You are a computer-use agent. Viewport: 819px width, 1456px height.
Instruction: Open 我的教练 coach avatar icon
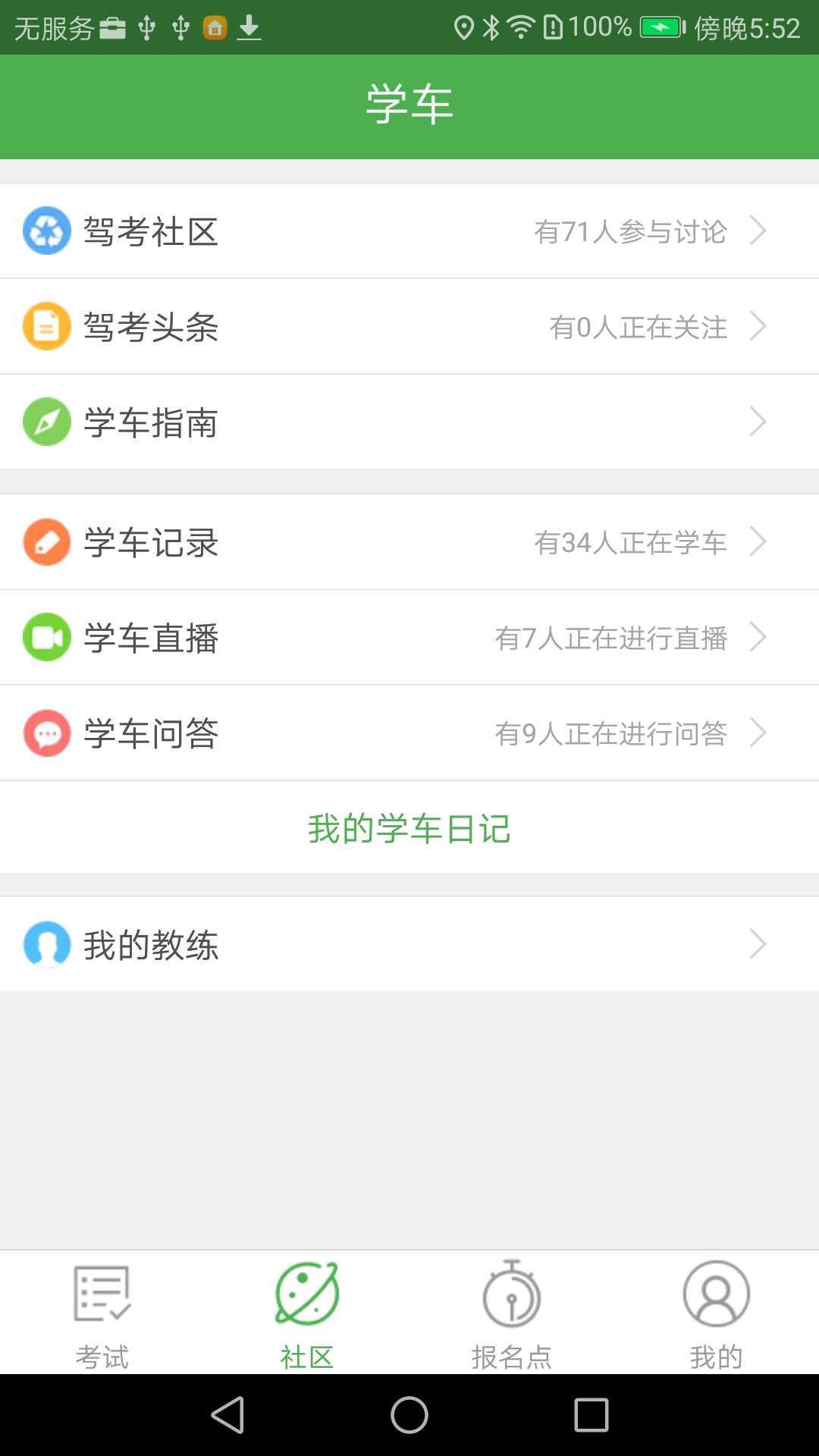tap(47, 944)
